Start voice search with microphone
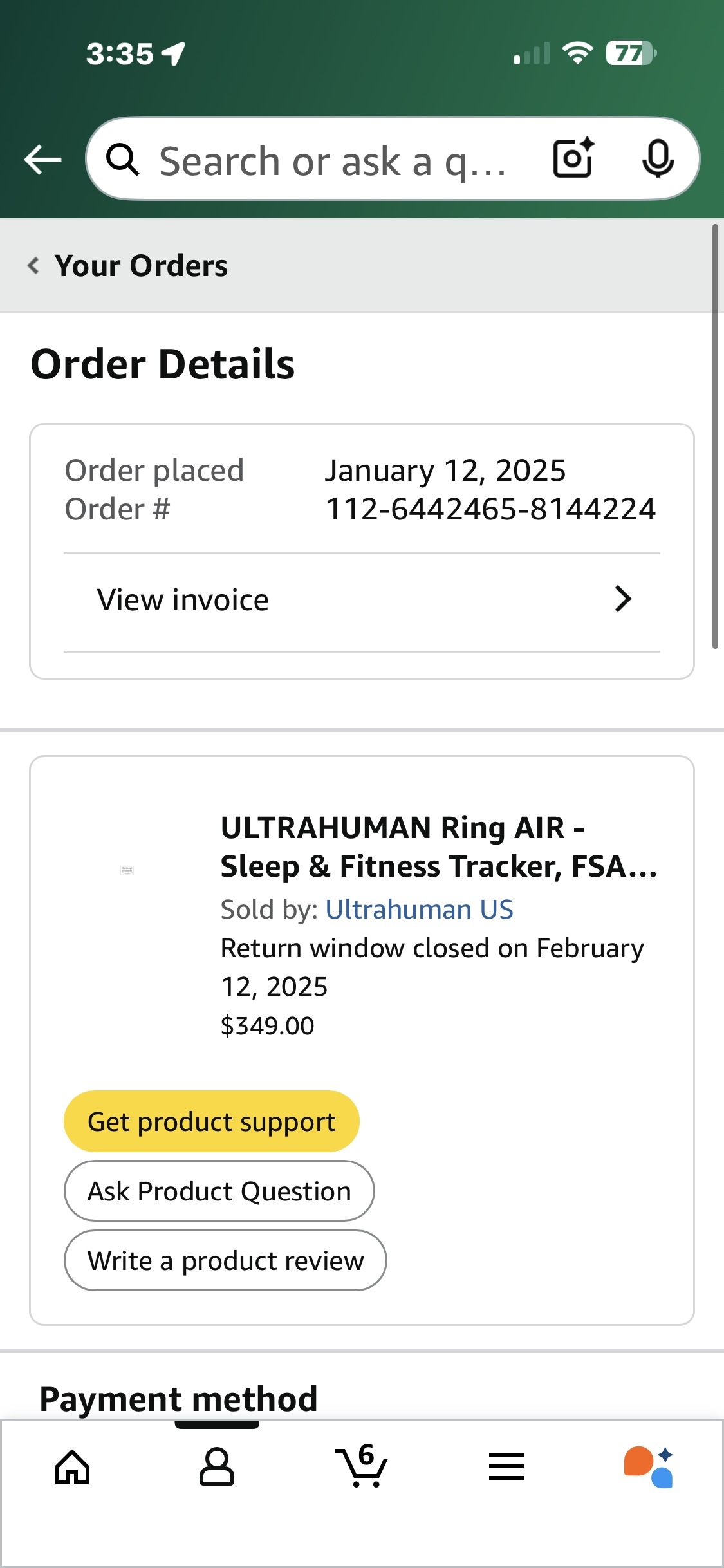This screenshot has width=724, height=1568. pyautogui.click(x=658, y=158)
